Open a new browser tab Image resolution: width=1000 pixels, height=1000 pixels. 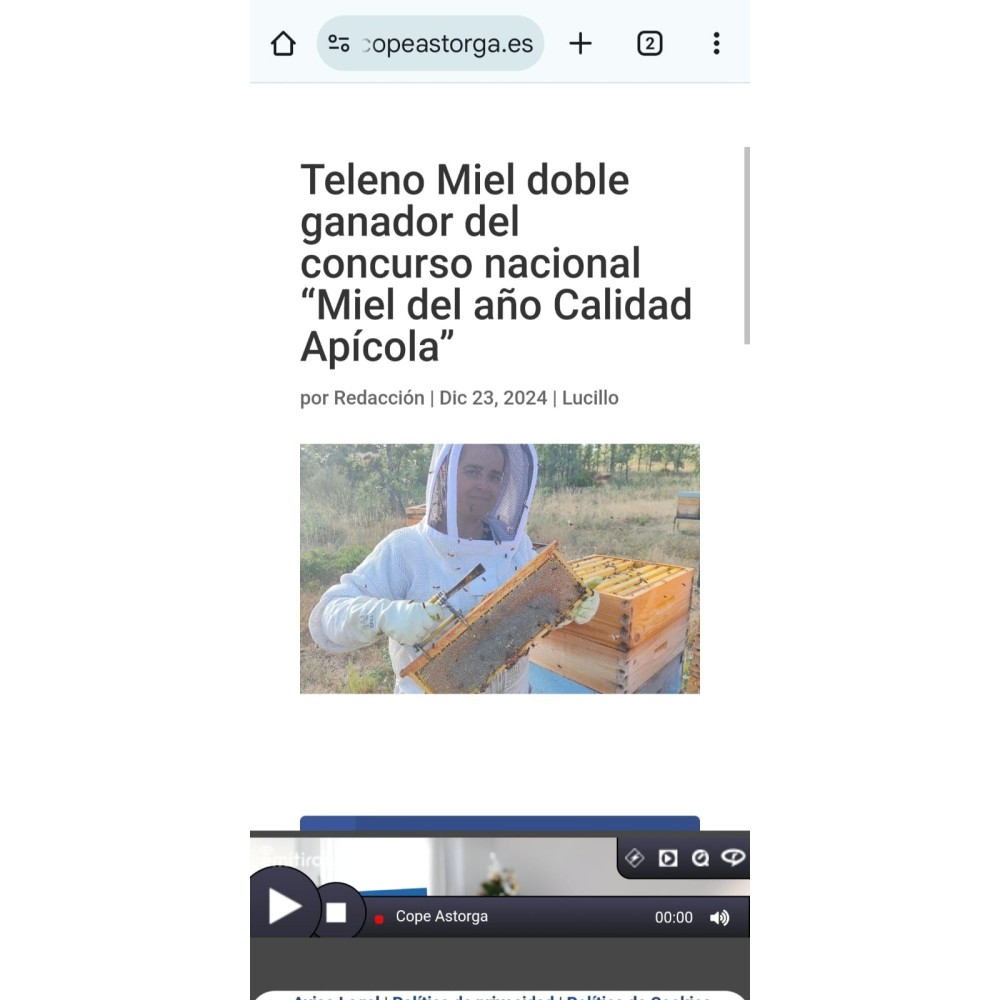(580, 43)
